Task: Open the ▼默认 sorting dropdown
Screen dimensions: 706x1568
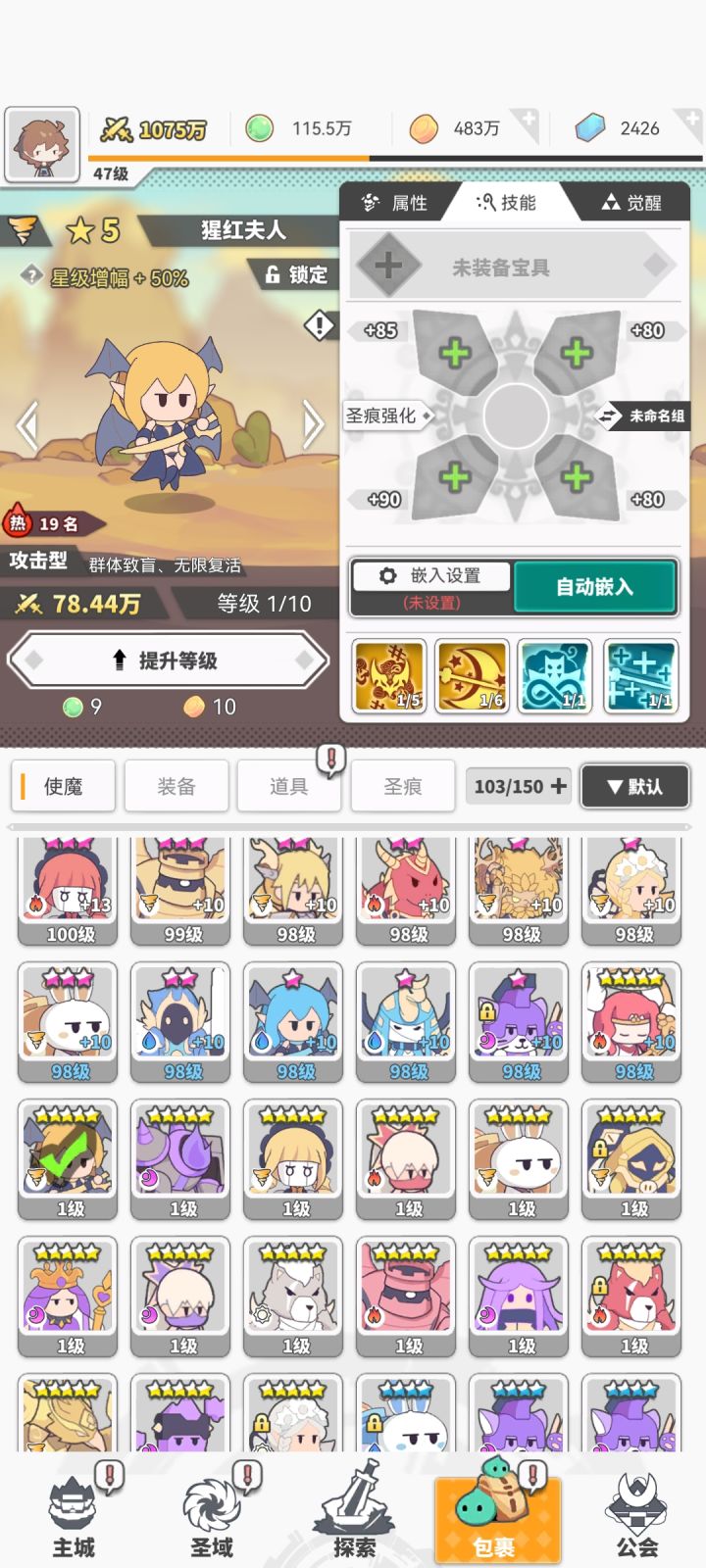Action: tap(634, 786)
